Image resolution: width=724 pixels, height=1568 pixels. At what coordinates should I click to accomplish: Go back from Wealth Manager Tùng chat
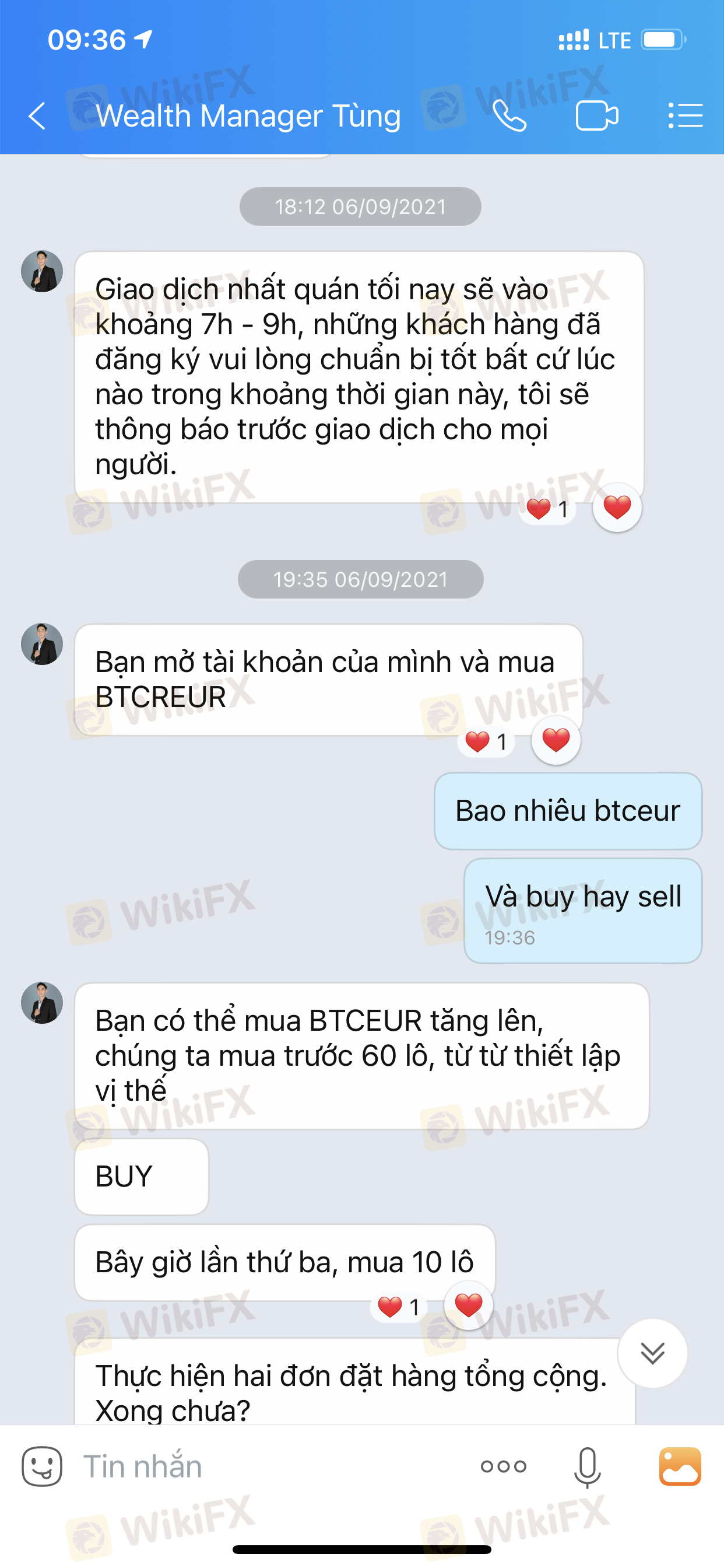click(x=37, y=116)
